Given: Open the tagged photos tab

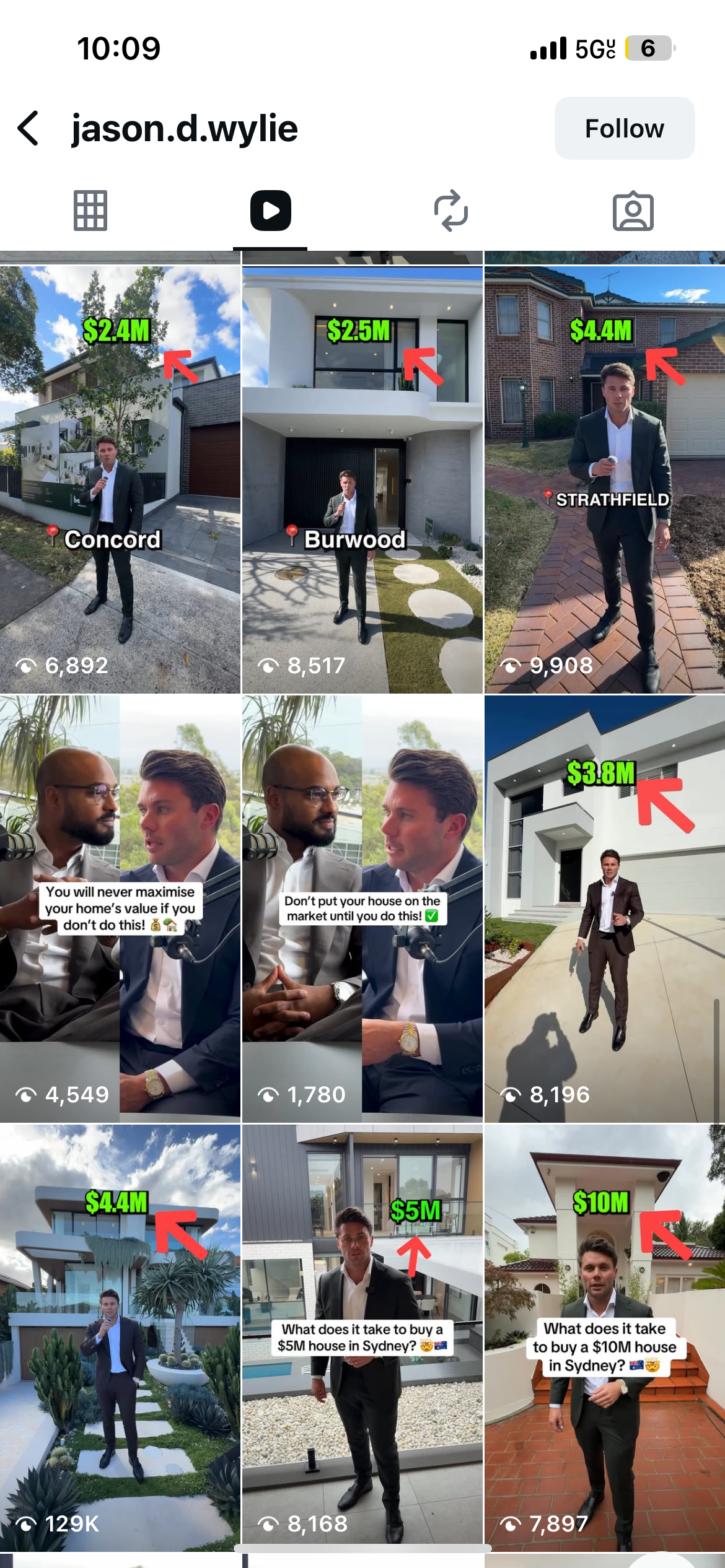Looking at the screenshot, I should (x=633, y=211).
